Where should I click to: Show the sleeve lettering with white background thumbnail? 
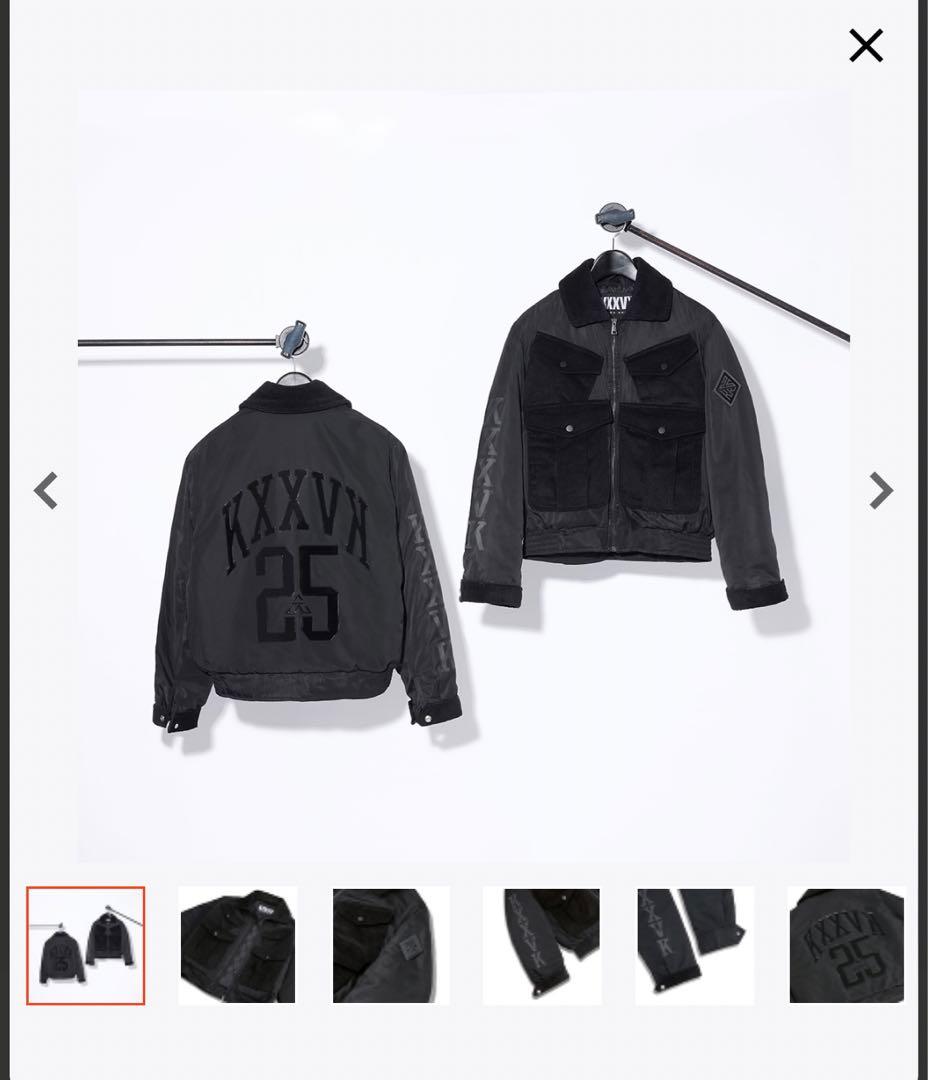click(542, 946)
